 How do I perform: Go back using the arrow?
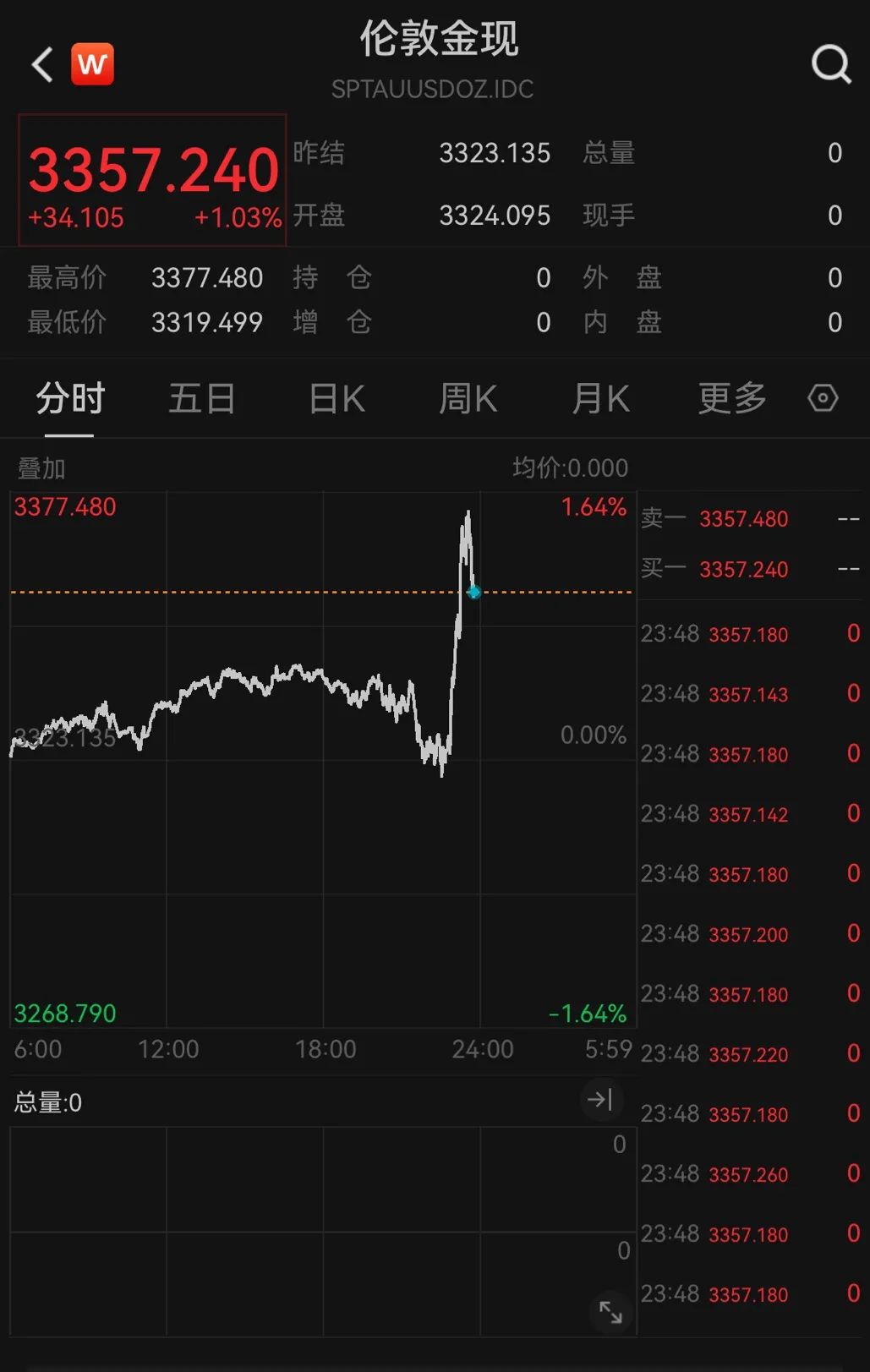(42, 64)
